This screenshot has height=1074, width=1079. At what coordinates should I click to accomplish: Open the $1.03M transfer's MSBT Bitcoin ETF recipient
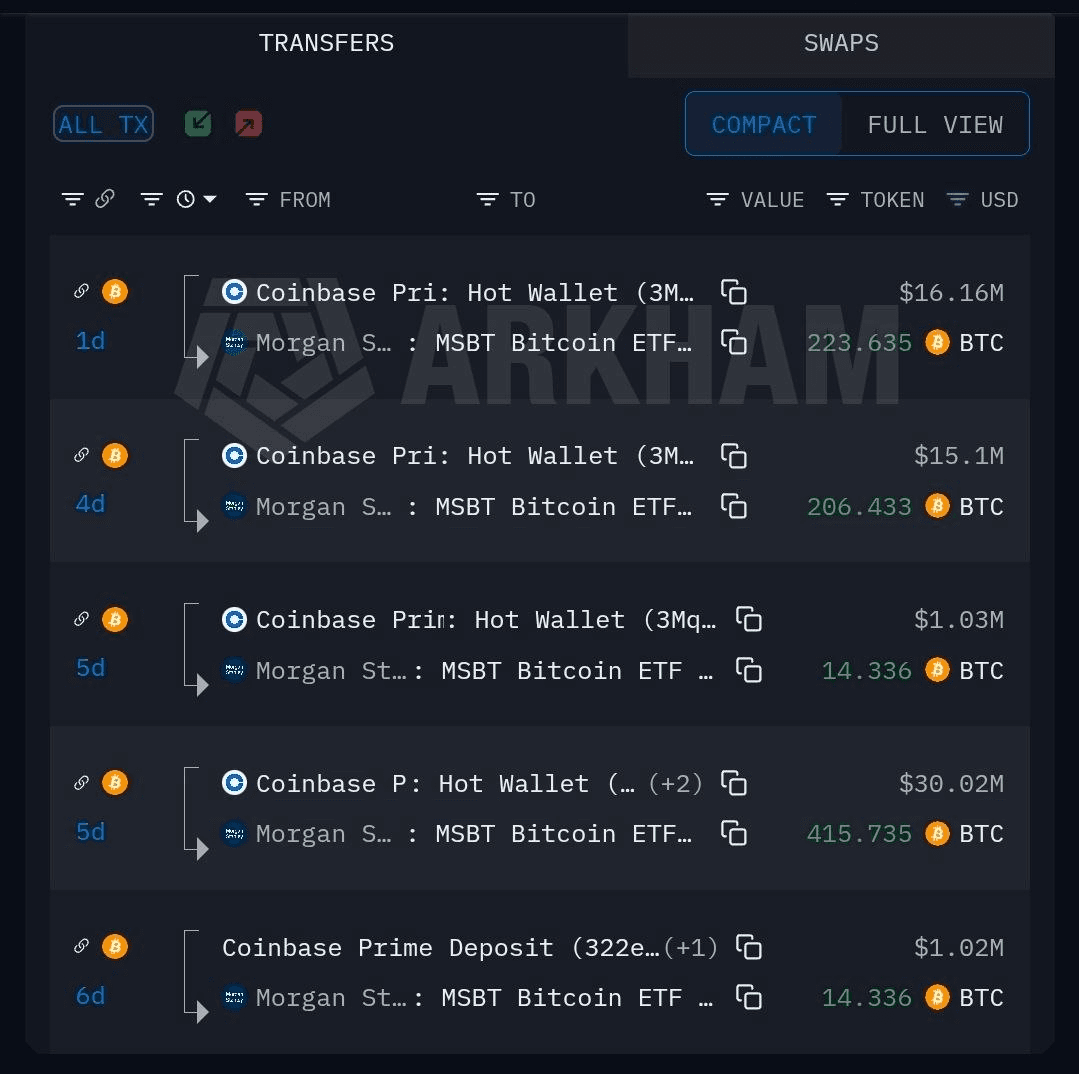pyautogui.click(x=576, y=671)
